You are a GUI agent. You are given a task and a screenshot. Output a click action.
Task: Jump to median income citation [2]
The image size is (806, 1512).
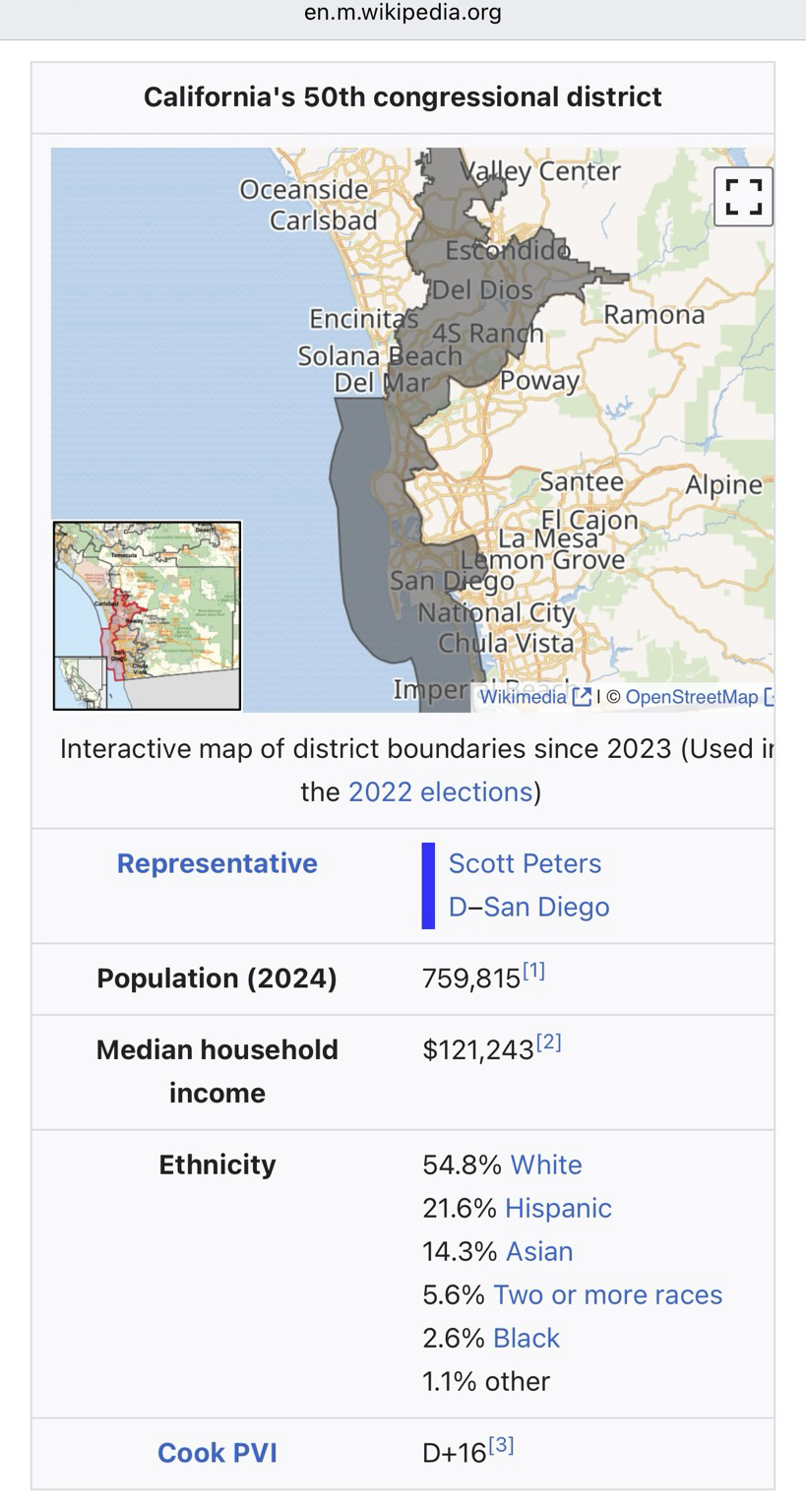(x=548, y=1042)
